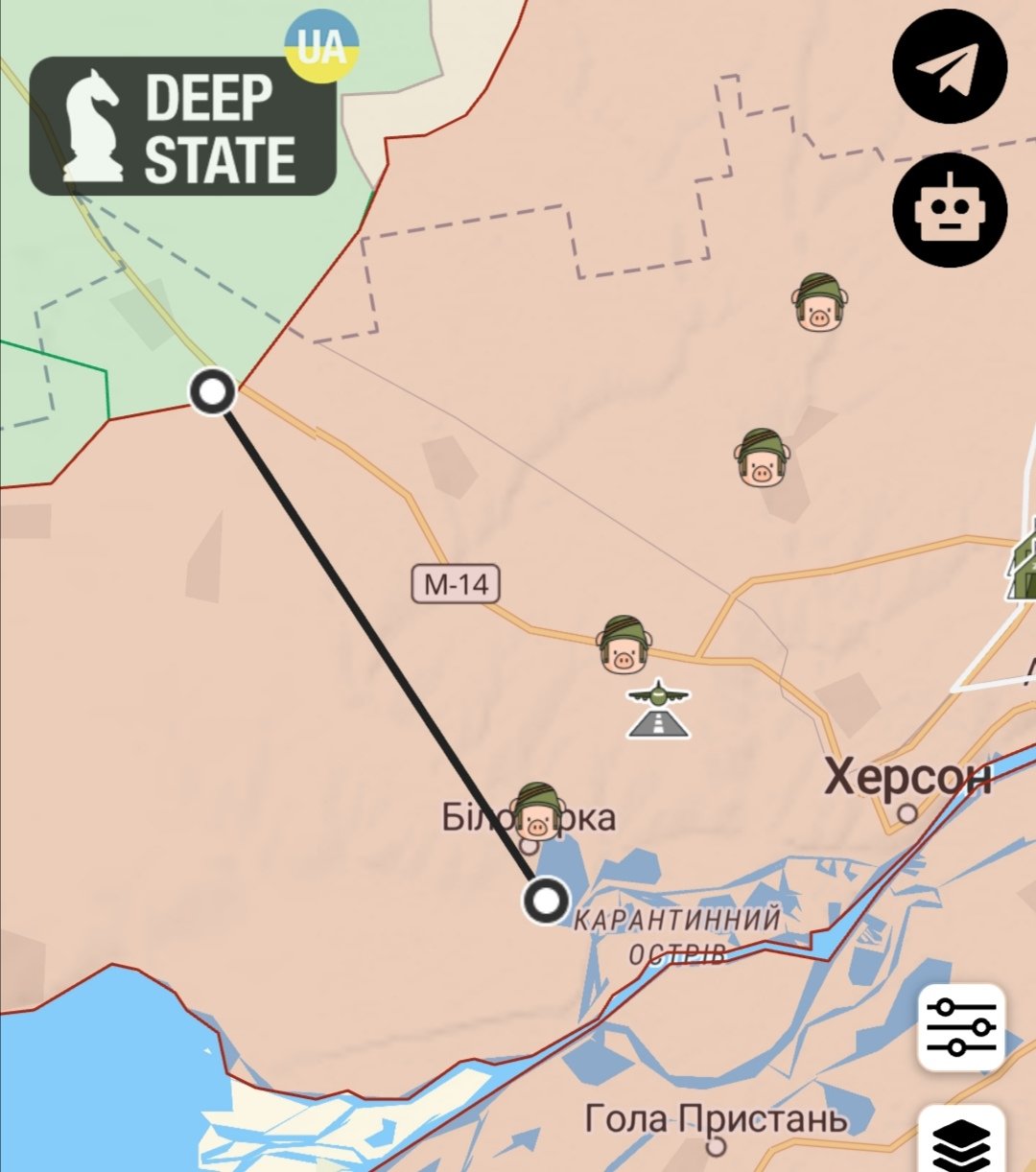This screenshot has height=1172, width=1036.
Task: Tap the airfield marker near Kherson
Action: pos(658,710)
